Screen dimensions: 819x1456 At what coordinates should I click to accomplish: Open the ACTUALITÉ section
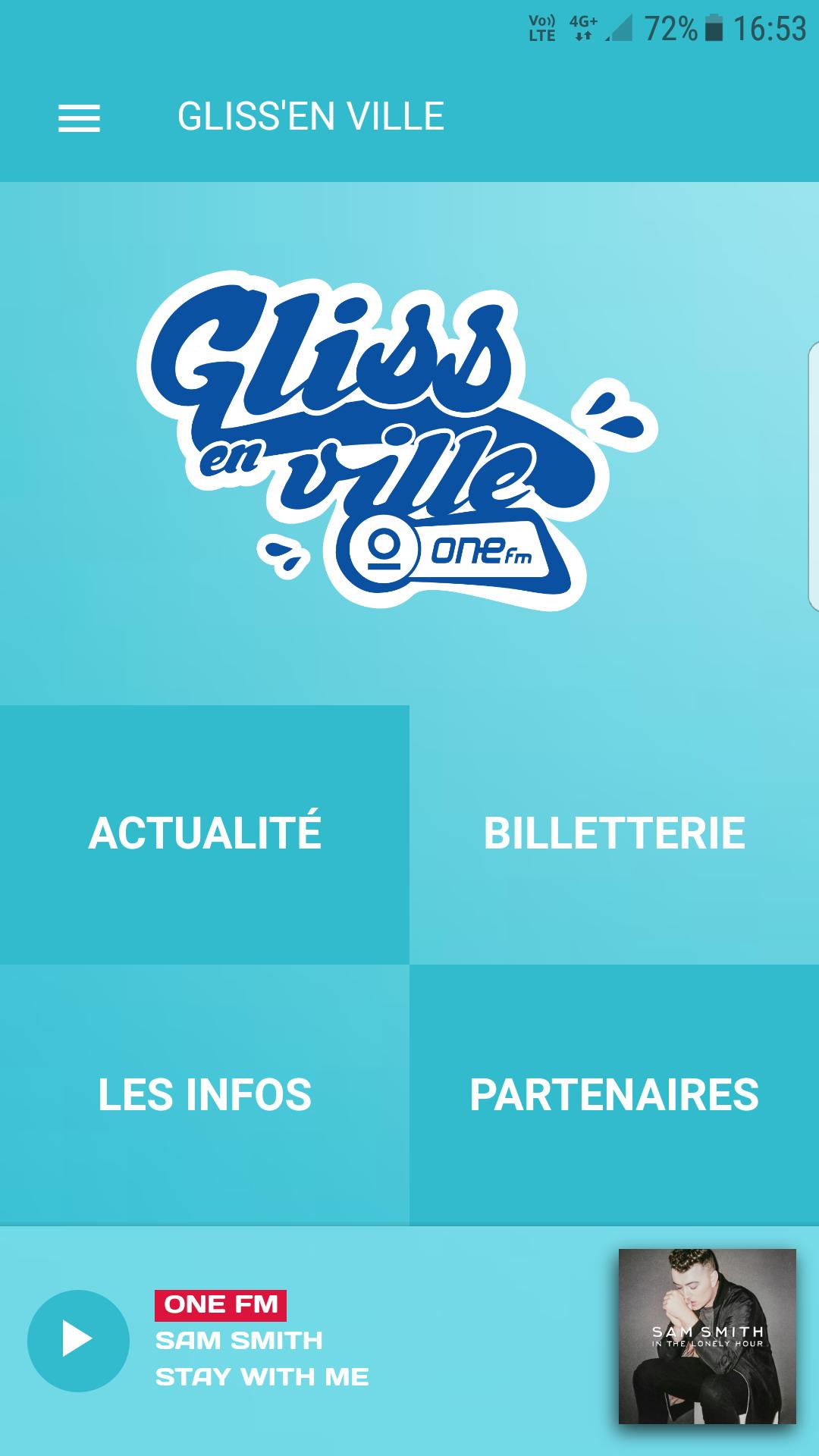click(x=205, y=834)
